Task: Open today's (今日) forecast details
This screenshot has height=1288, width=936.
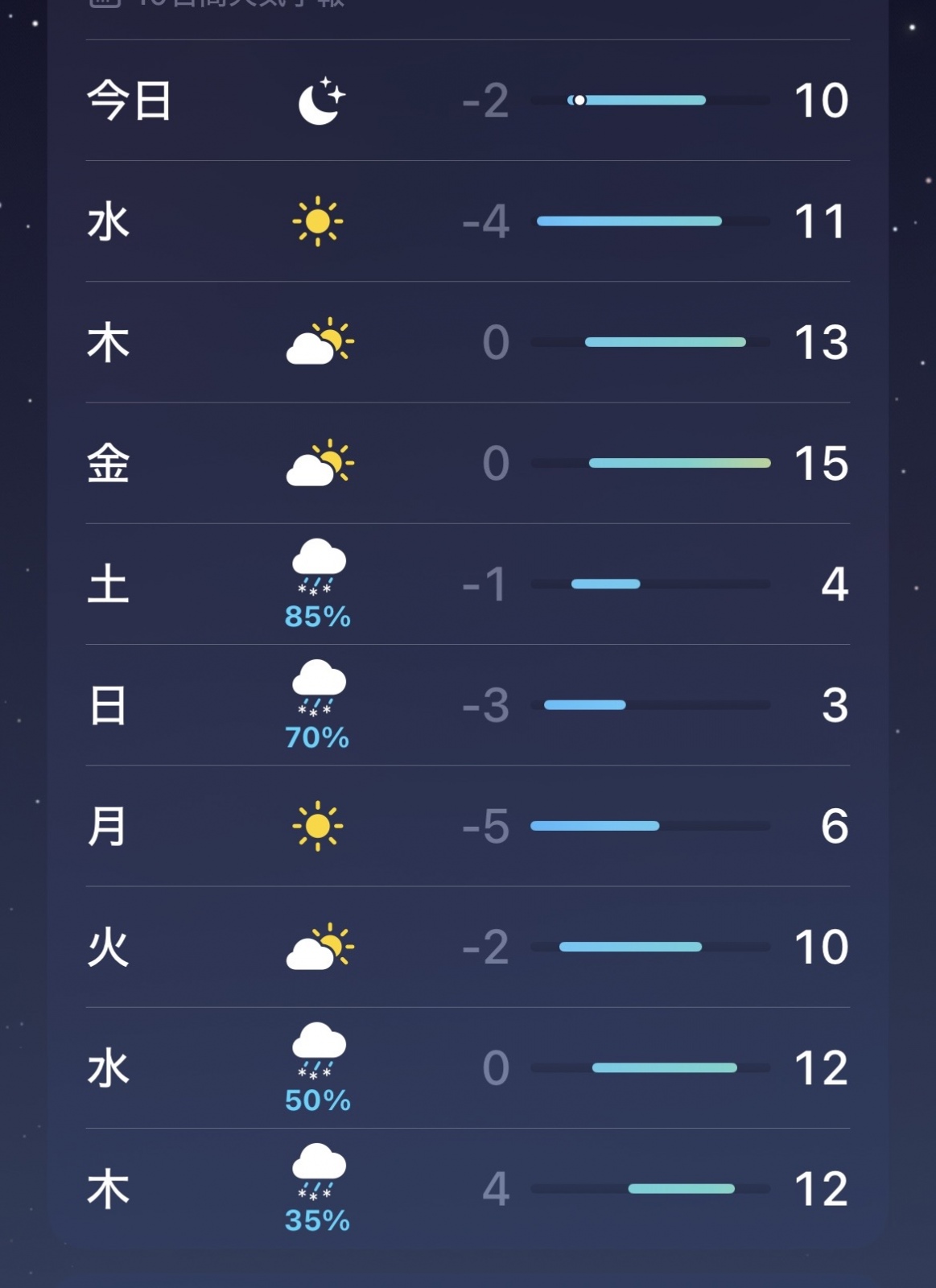Action: point(467,101)
